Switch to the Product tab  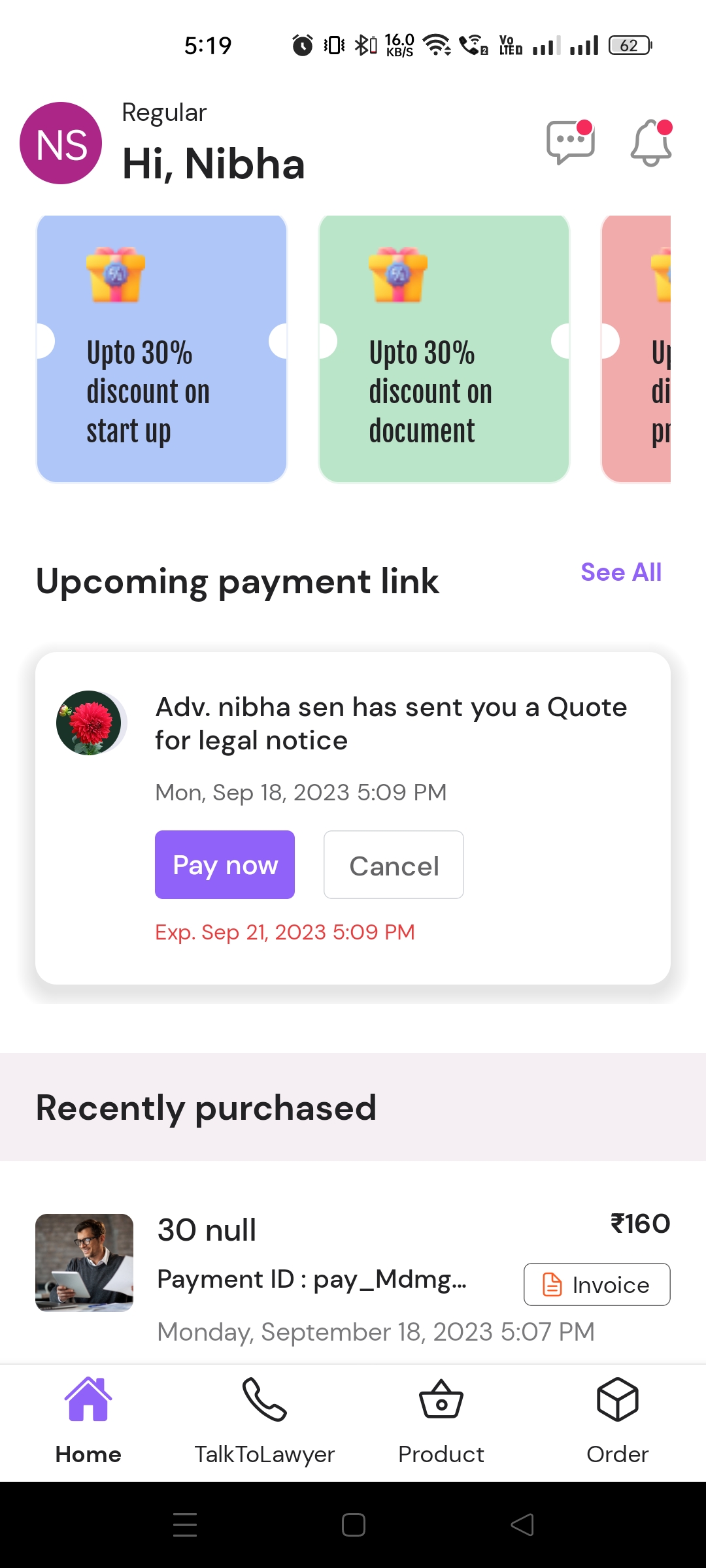click(x=441, y=1418)
